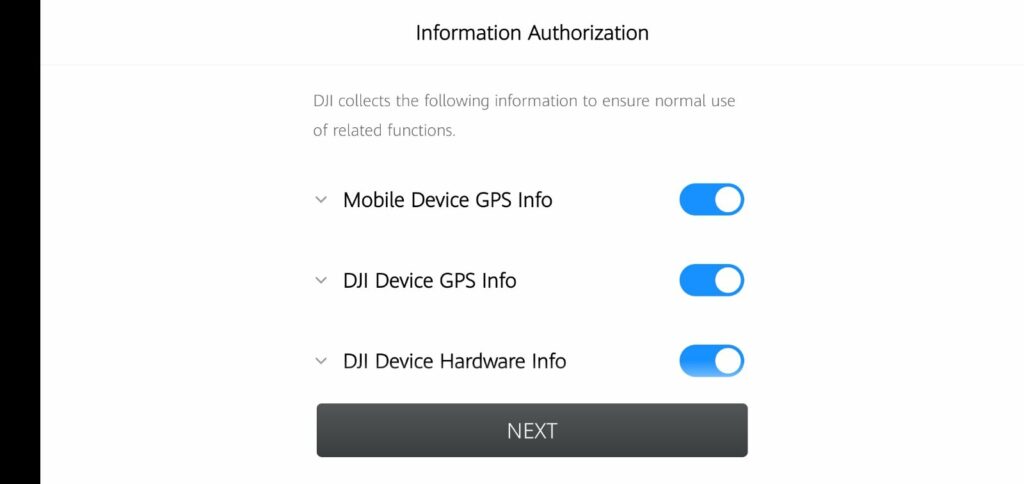The width and height of the screenshot is (1024, 484).
Task: Expand the DJI Device GPS Info chevron
Action: (x=321, y=280)
